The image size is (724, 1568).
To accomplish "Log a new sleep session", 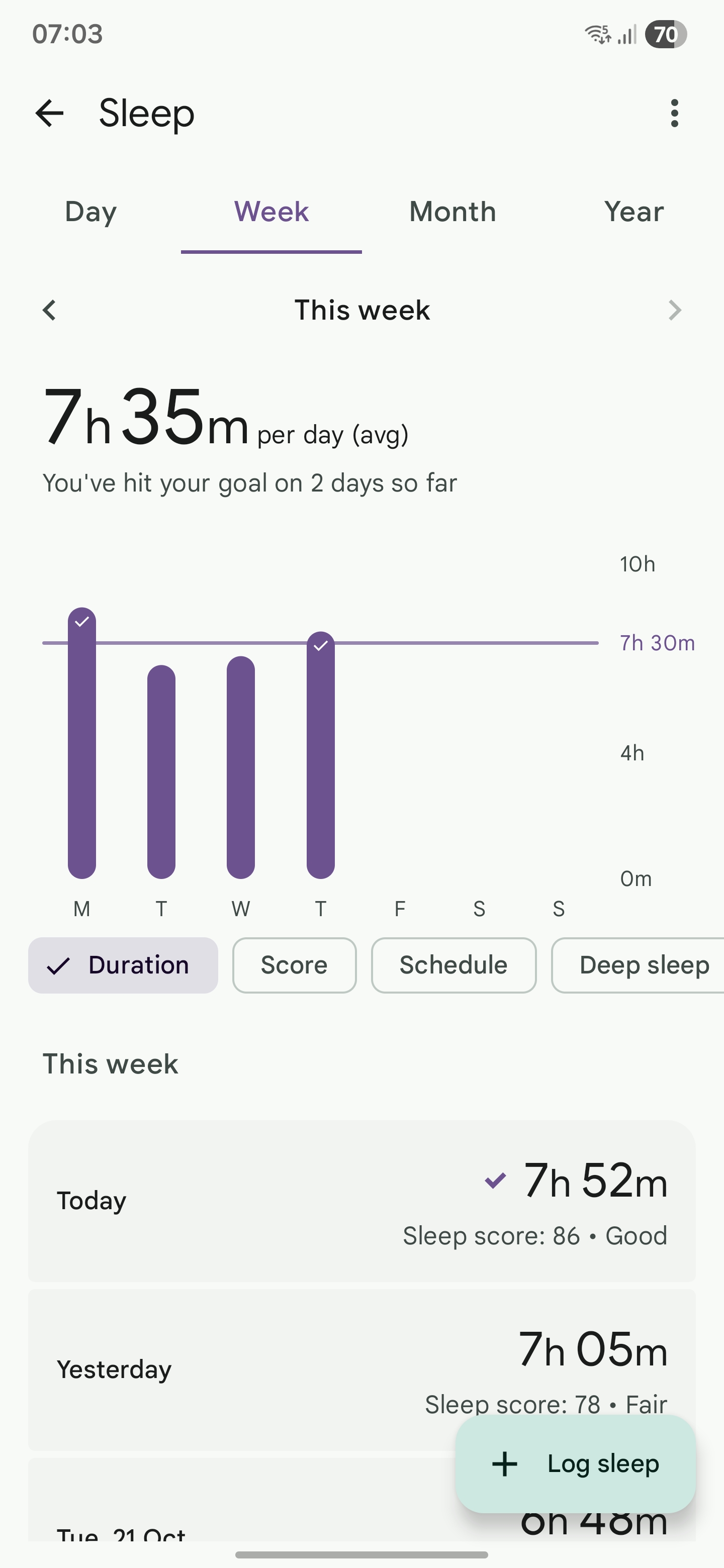I will pyautogui.click(x=575, y=1464).
